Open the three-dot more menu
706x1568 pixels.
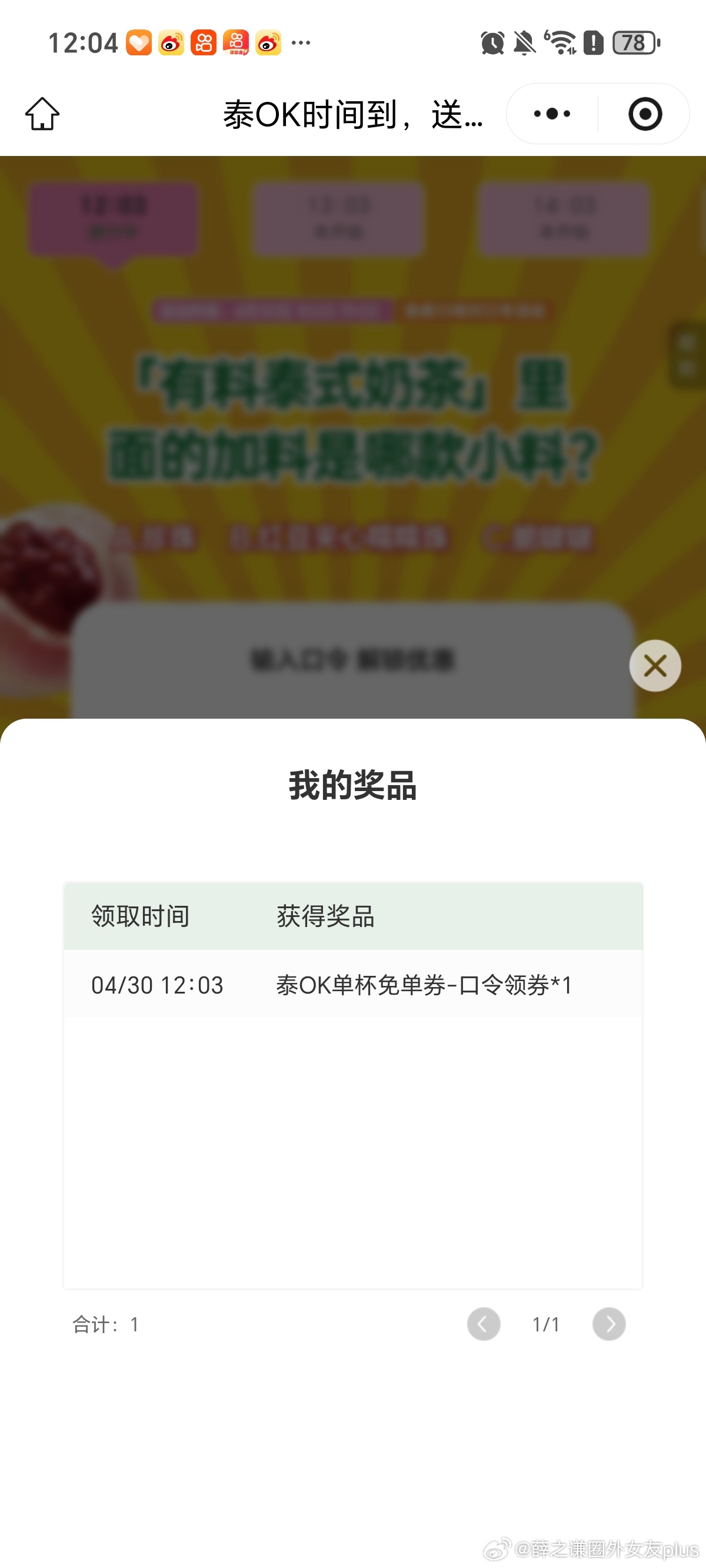tap(552, 114)
